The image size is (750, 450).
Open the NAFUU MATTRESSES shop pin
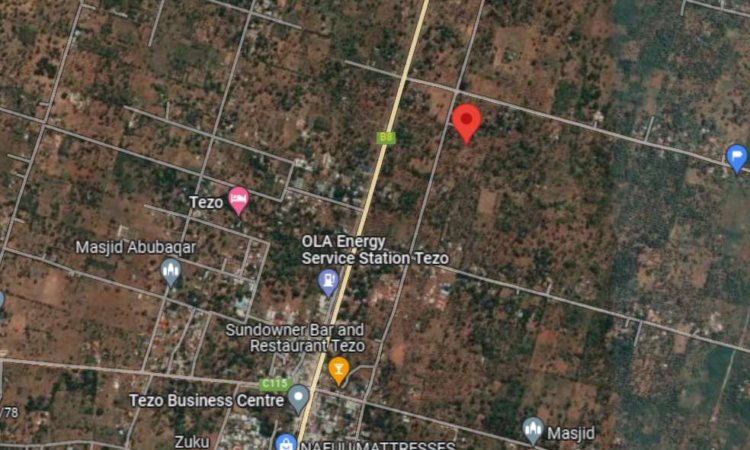pos(285,443)
